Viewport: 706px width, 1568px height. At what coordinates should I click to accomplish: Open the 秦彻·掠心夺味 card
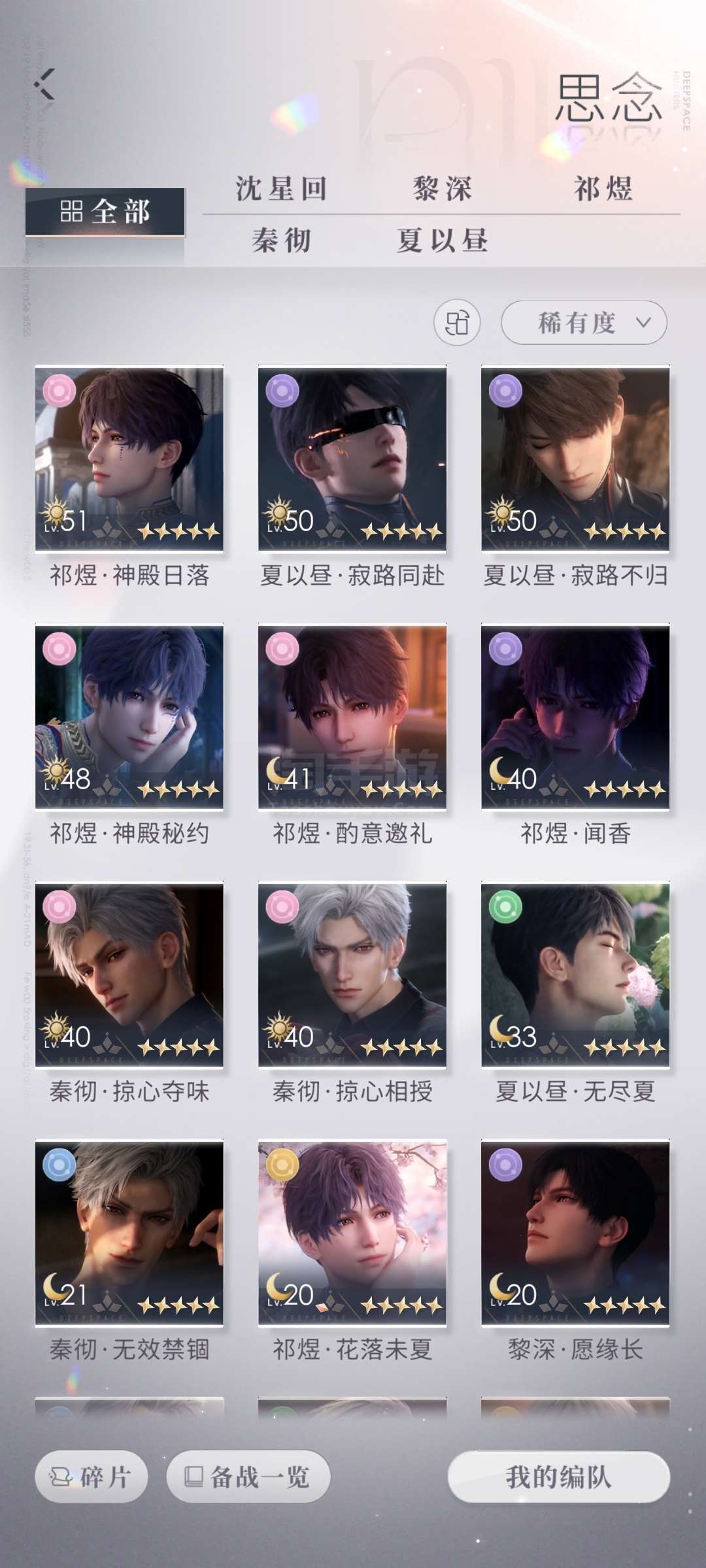tap(129, 975)
